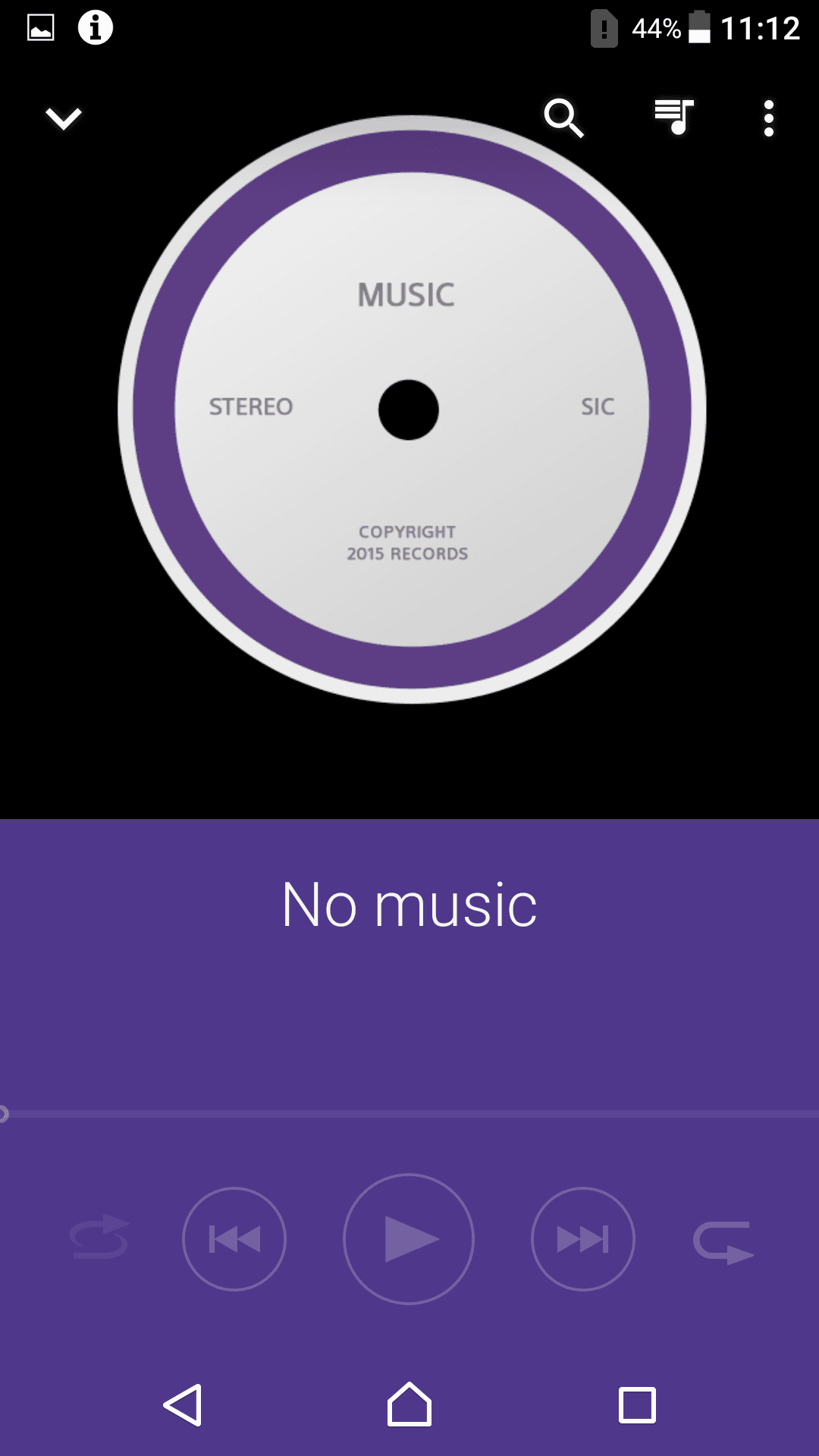Skip to the previous track
The height and width of the screenshot is (1456, 819).
234,1238
